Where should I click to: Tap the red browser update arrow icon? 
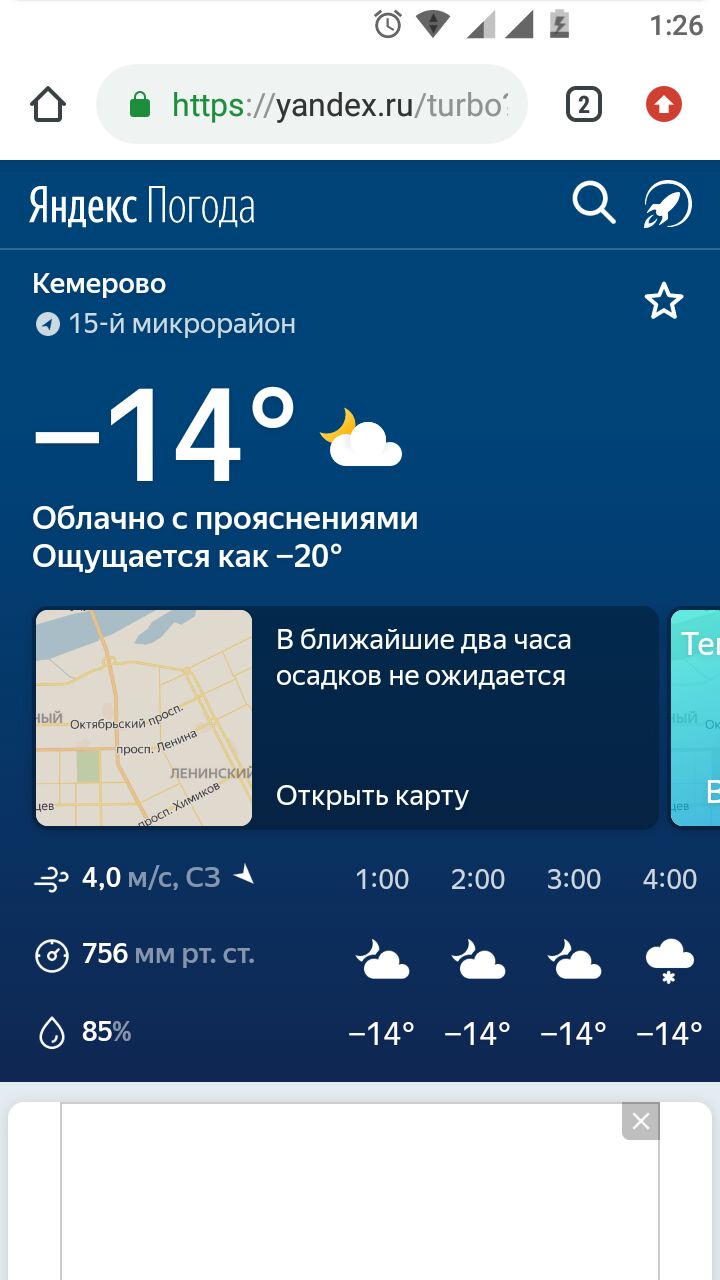pyautogui.click(x=663, y=104)
